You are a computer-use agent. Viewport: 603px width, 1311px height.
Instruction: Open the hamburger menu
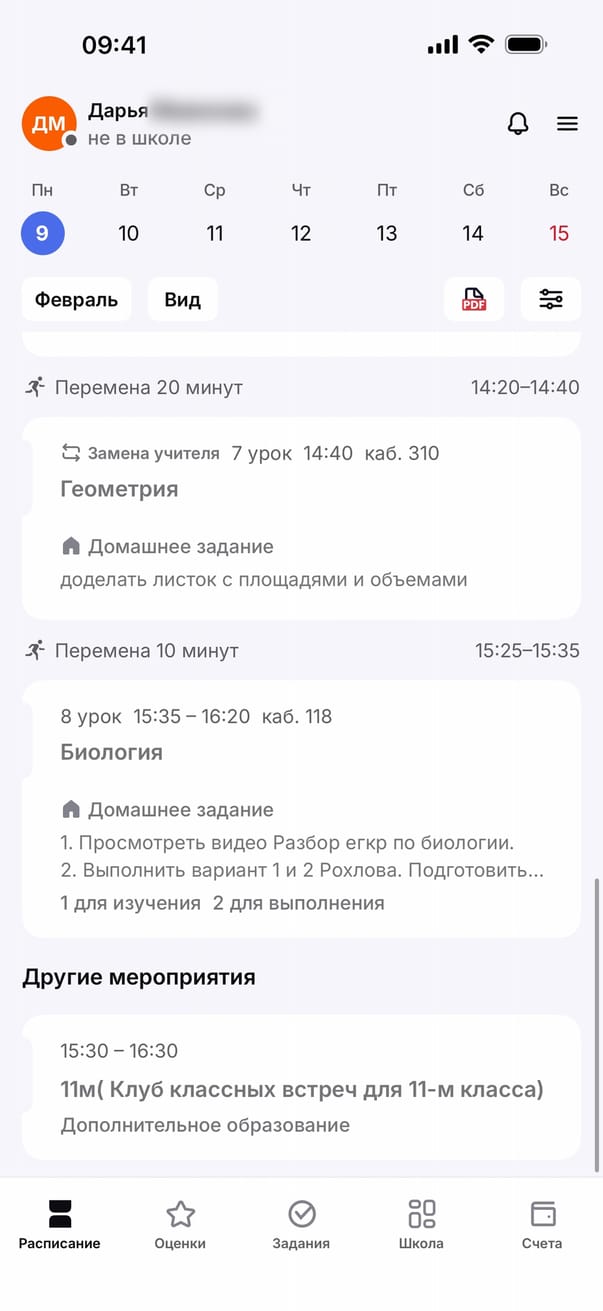click(x=567, y=124)
